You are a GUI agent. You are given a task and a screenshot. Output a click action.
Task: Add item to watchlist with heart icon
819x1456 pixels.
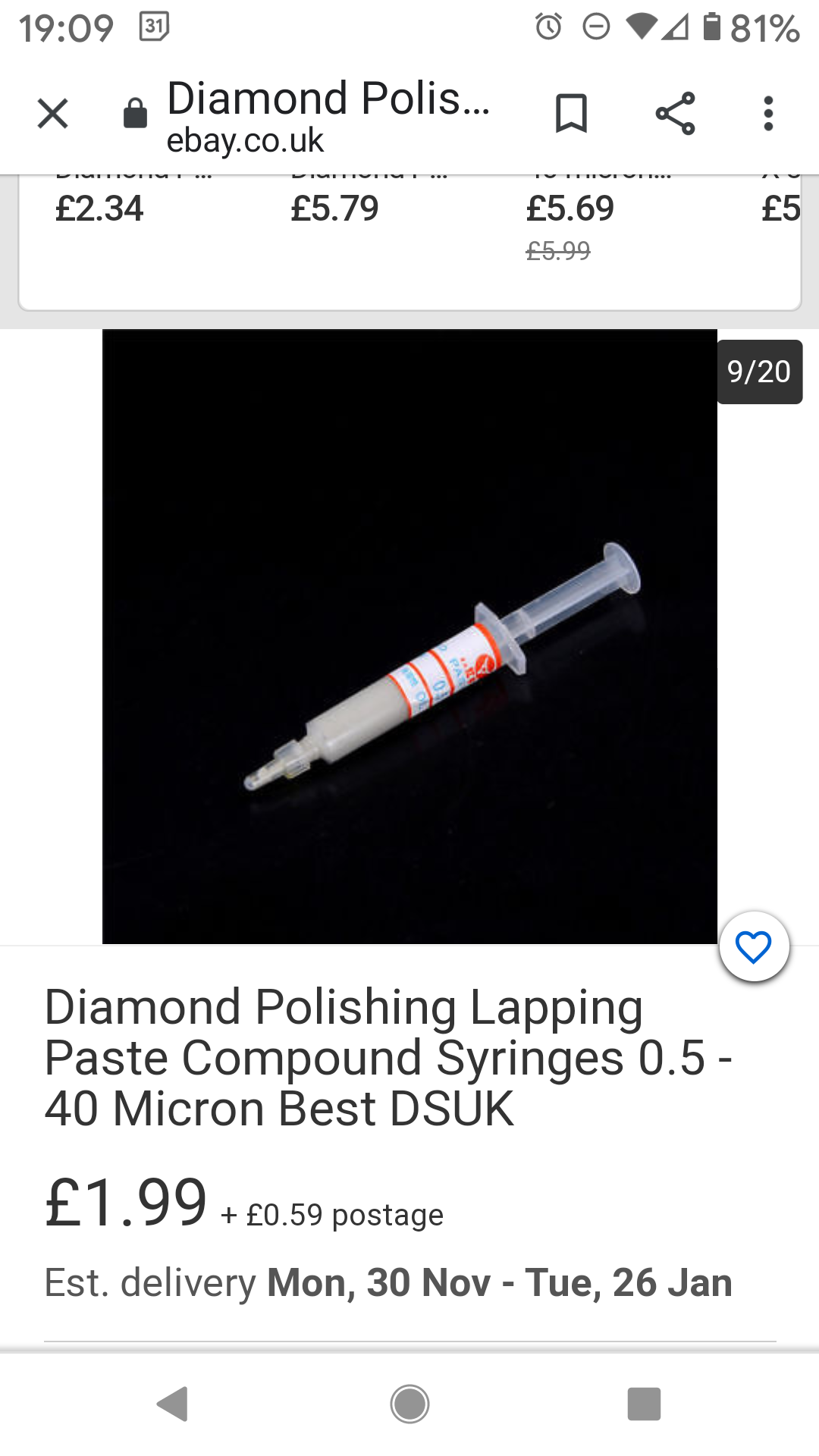coord(754,946)
